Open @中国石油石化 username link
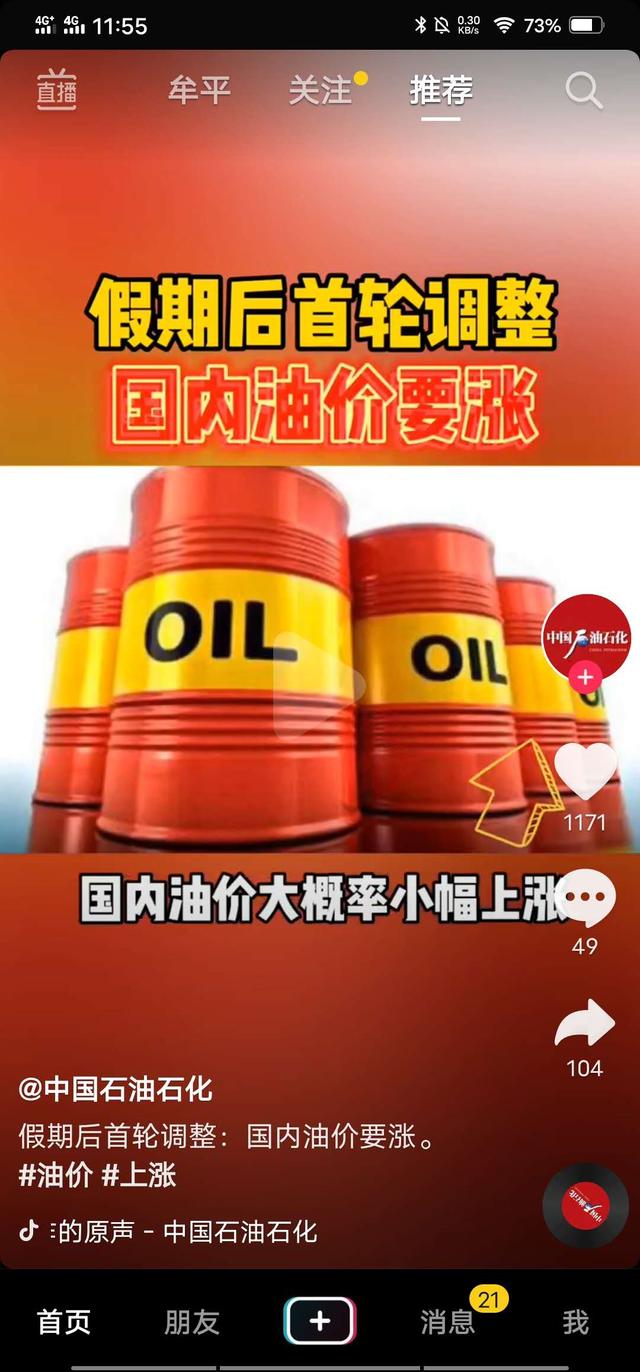The width and height of the screenshot is (640, 1372). tap(115, 1088)
